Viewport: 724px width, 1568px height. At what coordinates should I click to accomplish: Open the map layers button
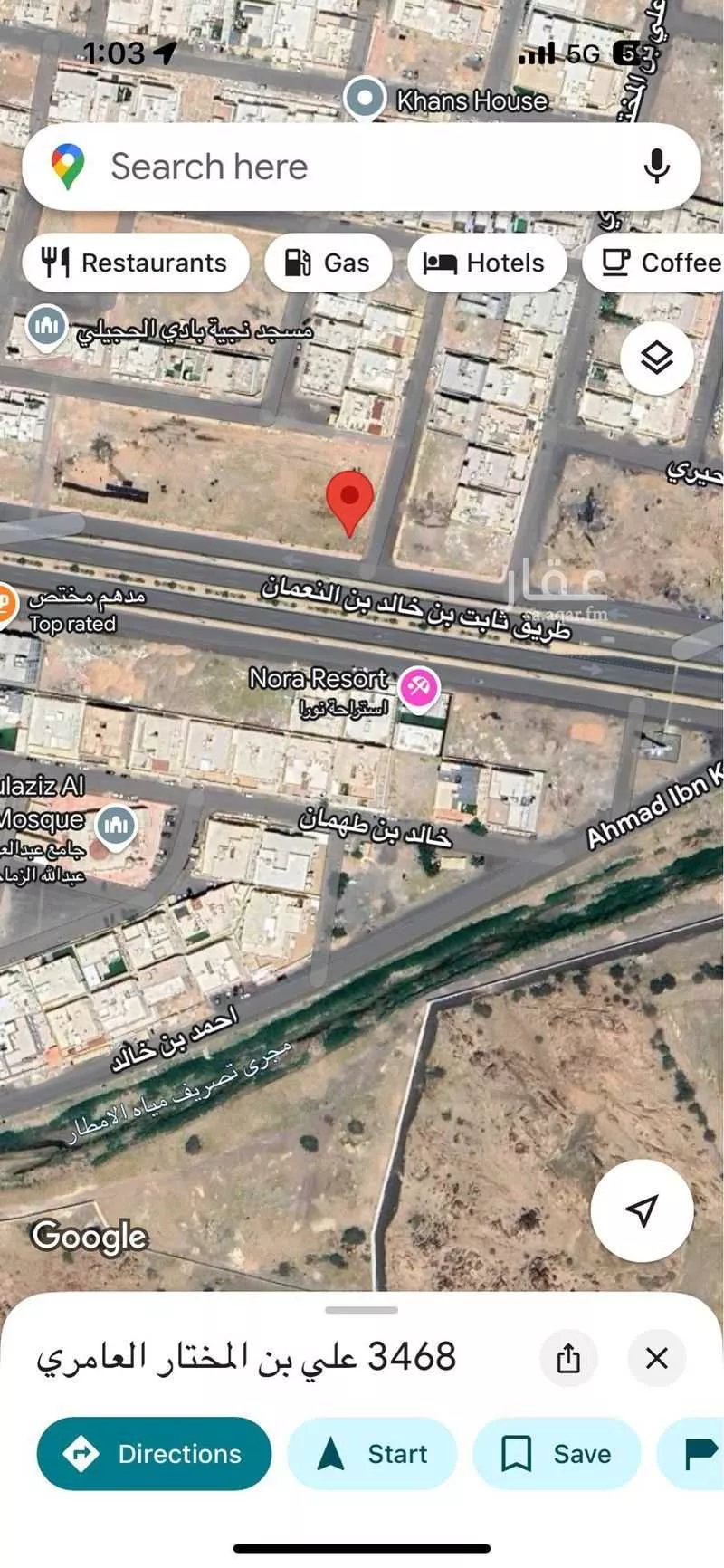[657, 359]
